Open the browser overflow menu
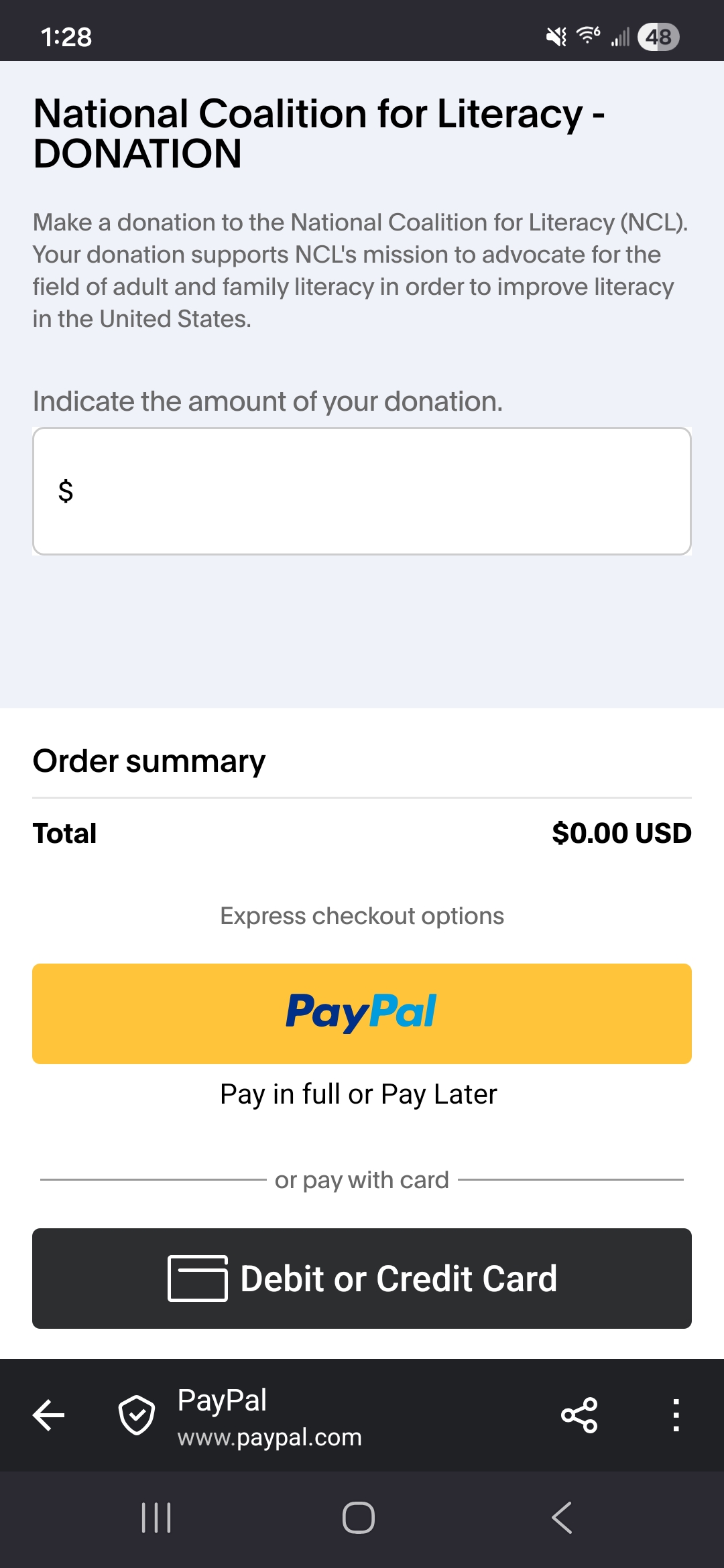The height and width of the screenshot is (1568, 724). [x=676, y=1415]
